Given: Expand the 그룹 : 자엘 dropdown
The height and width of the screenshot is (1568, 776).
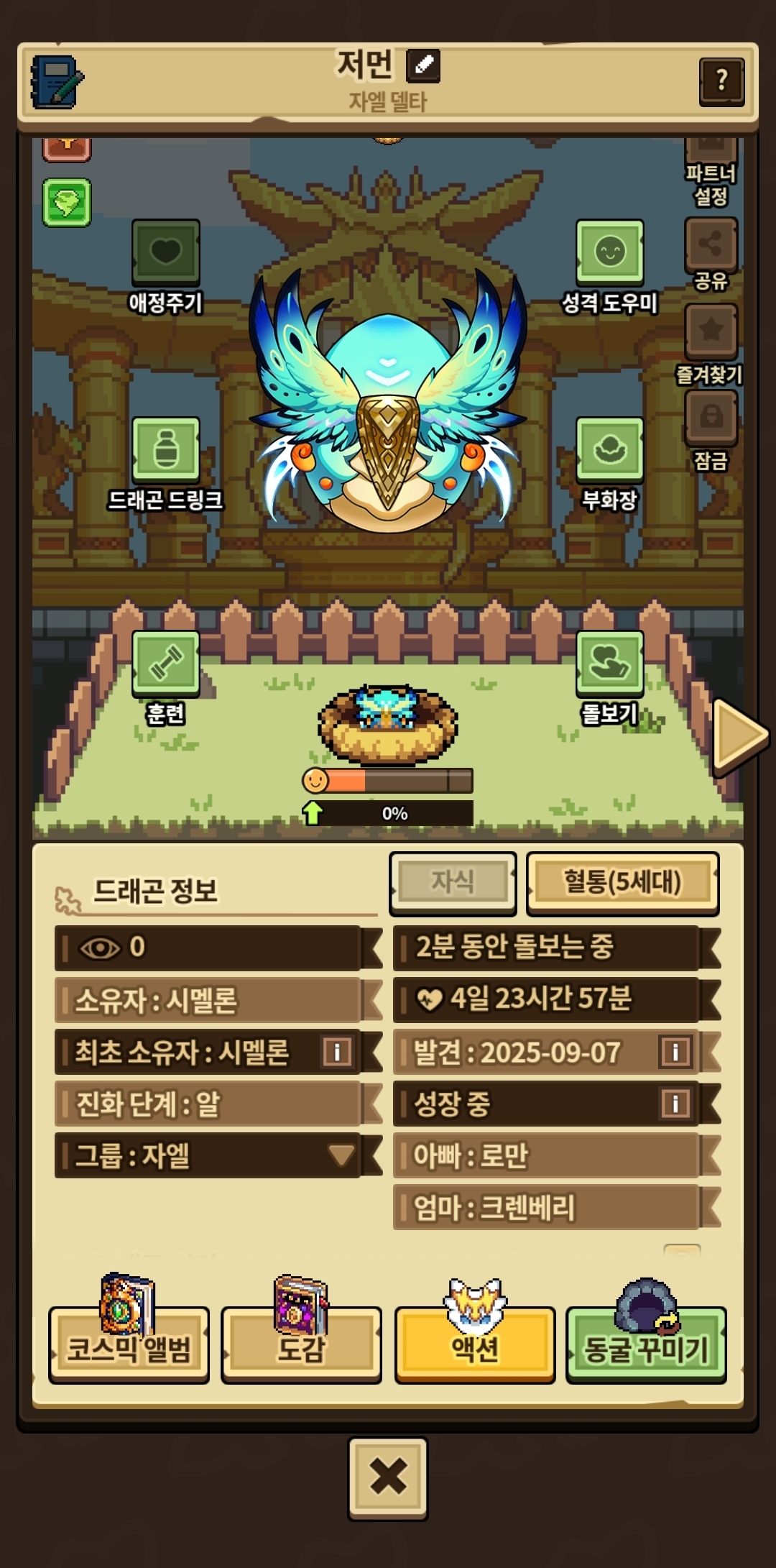Looking at the screenshot, I should click(341, 1155).
